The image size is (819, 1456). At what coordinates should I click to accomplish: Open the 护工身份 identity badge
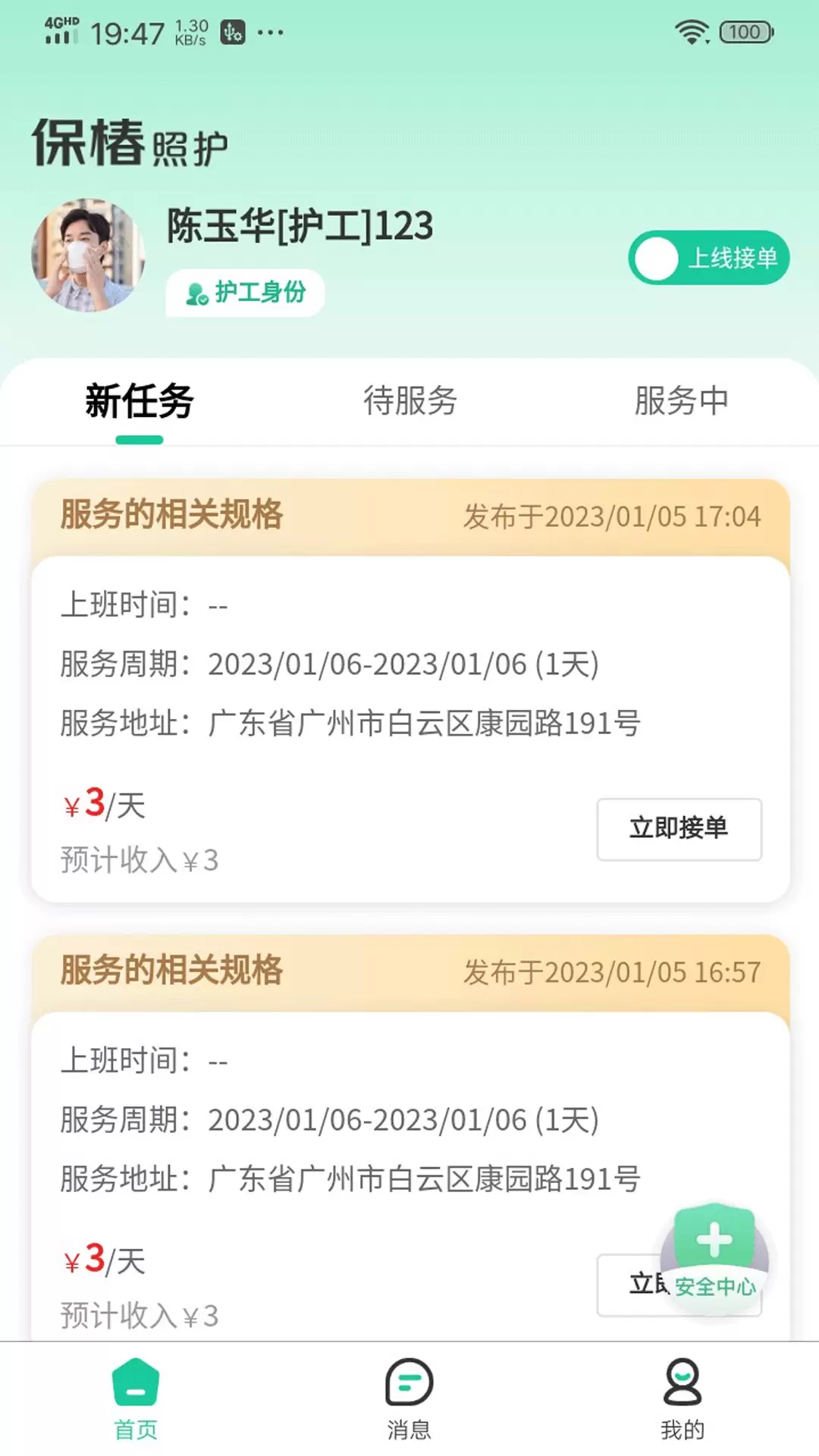(245, 293)
